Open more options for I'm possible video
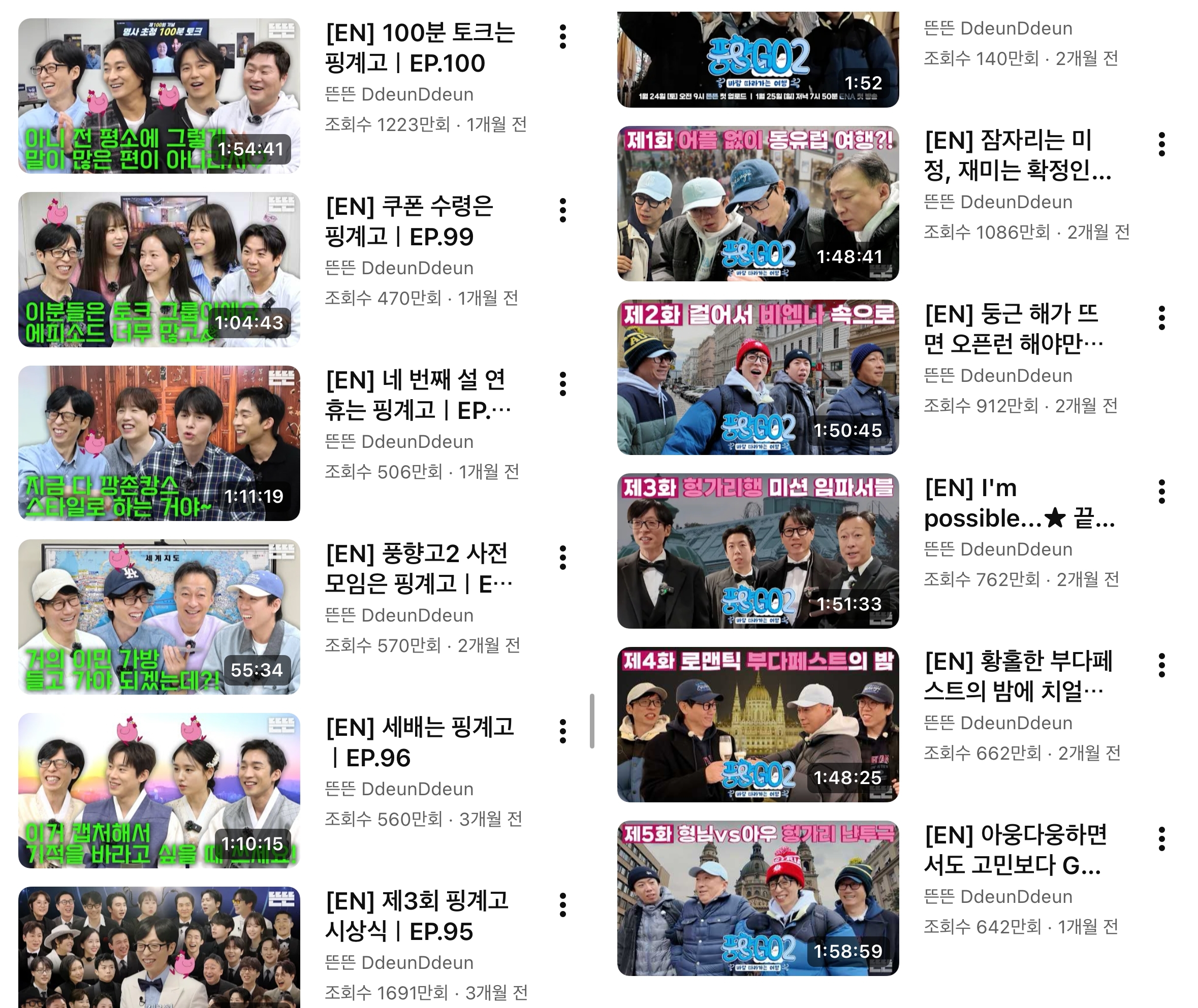Image resolution: width=1198 pixels, height=1008 pixels. click(1161, 492)
